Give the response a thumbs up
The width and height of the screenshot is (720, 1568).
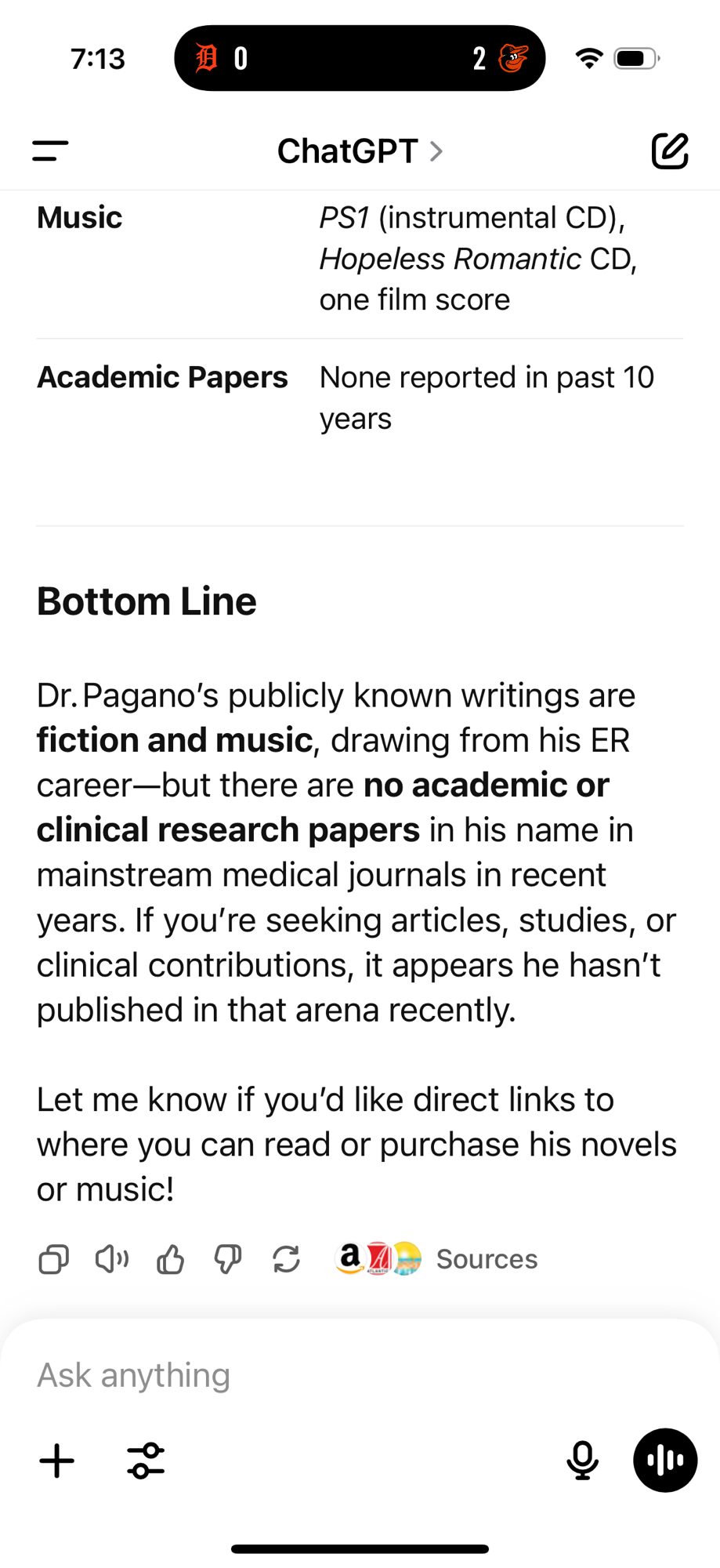170,1259
